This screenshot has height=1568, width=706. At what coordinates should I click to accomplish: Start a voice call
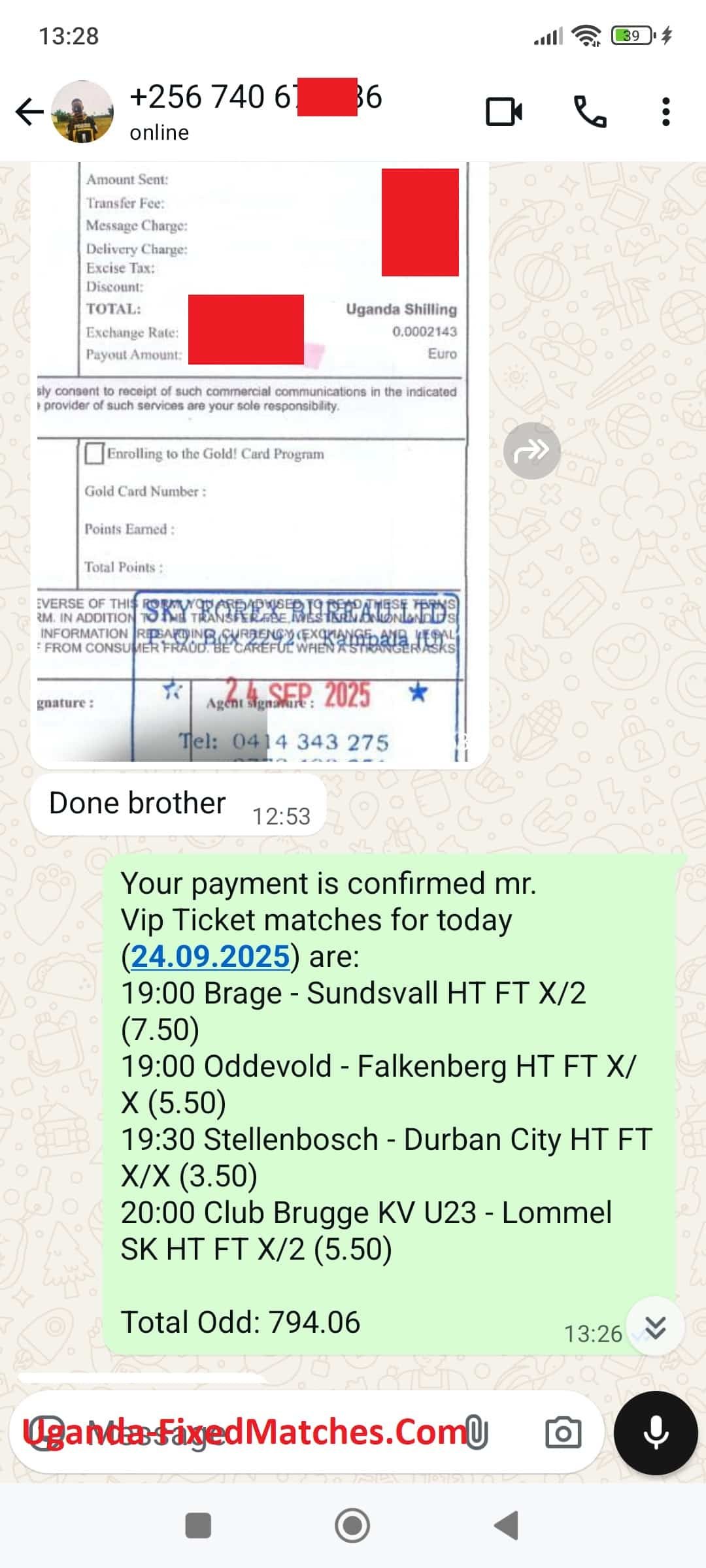[x=590, y=112]
